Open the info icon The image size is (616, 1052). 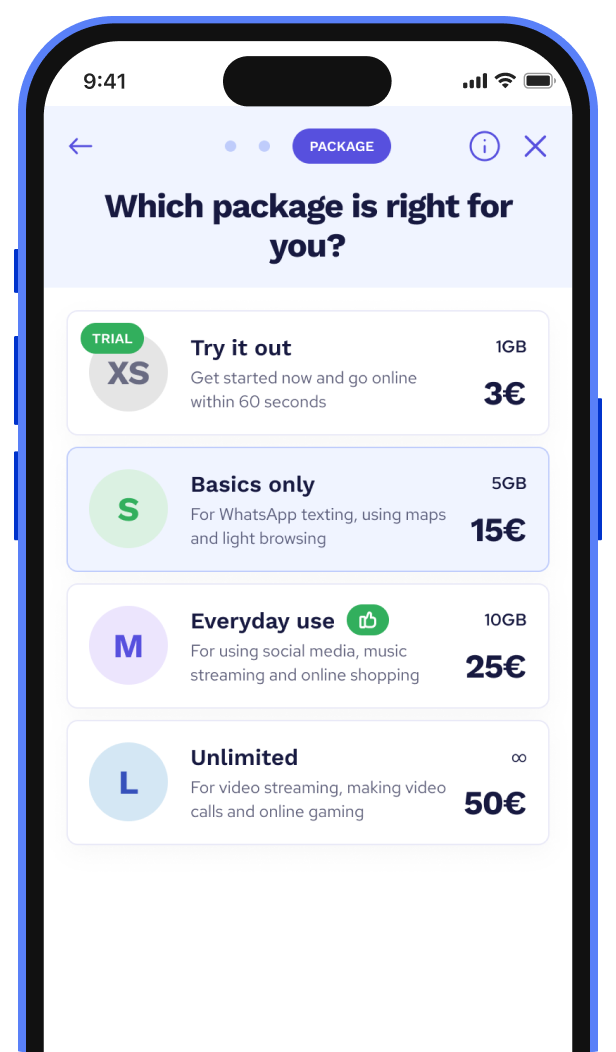484,146
